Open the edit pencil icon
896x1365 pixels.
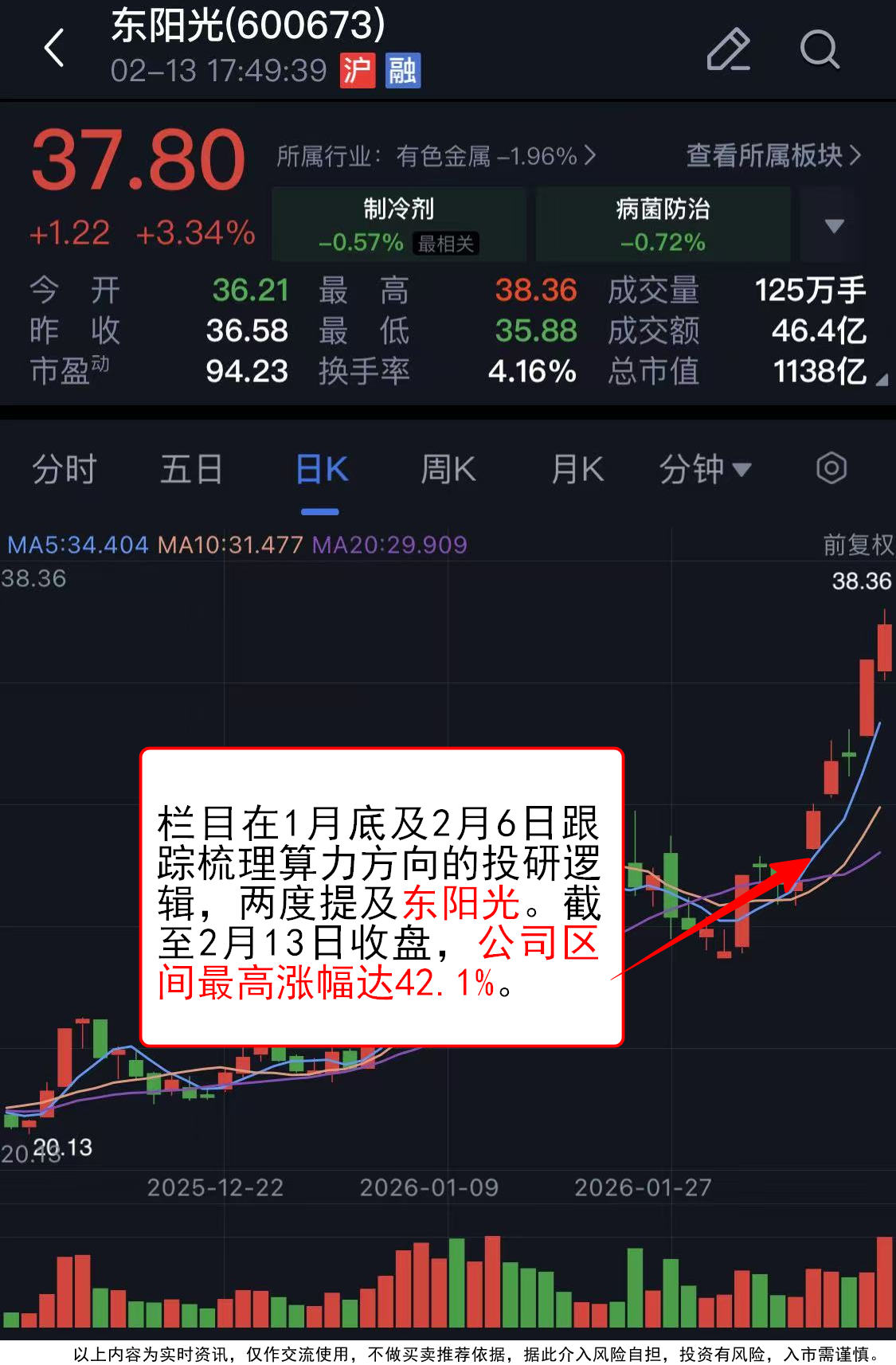pos(728,49)
